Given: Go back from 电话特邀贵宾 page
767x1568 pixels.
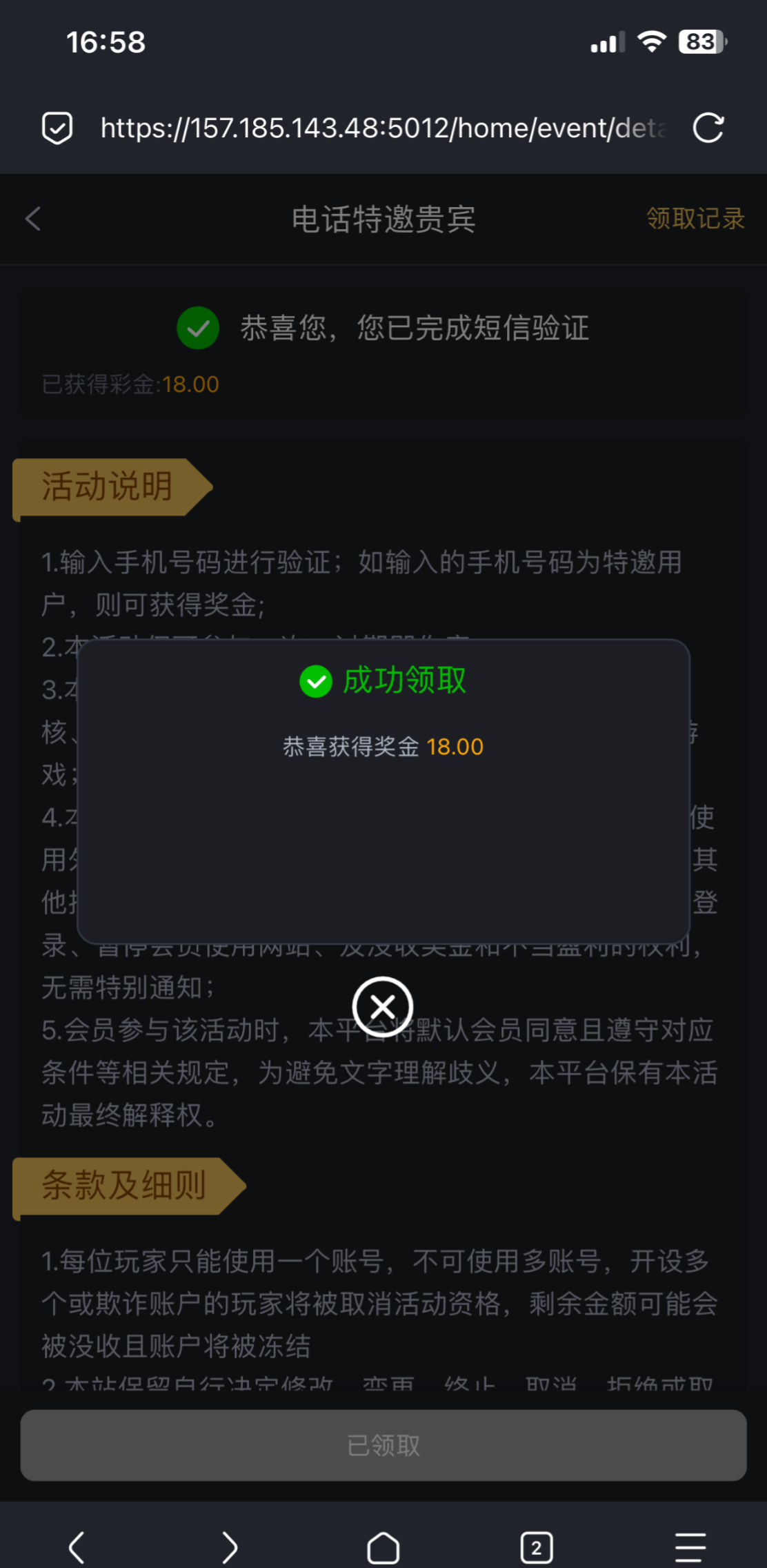Looking at the screenshot, I should [x=33, y=219].
